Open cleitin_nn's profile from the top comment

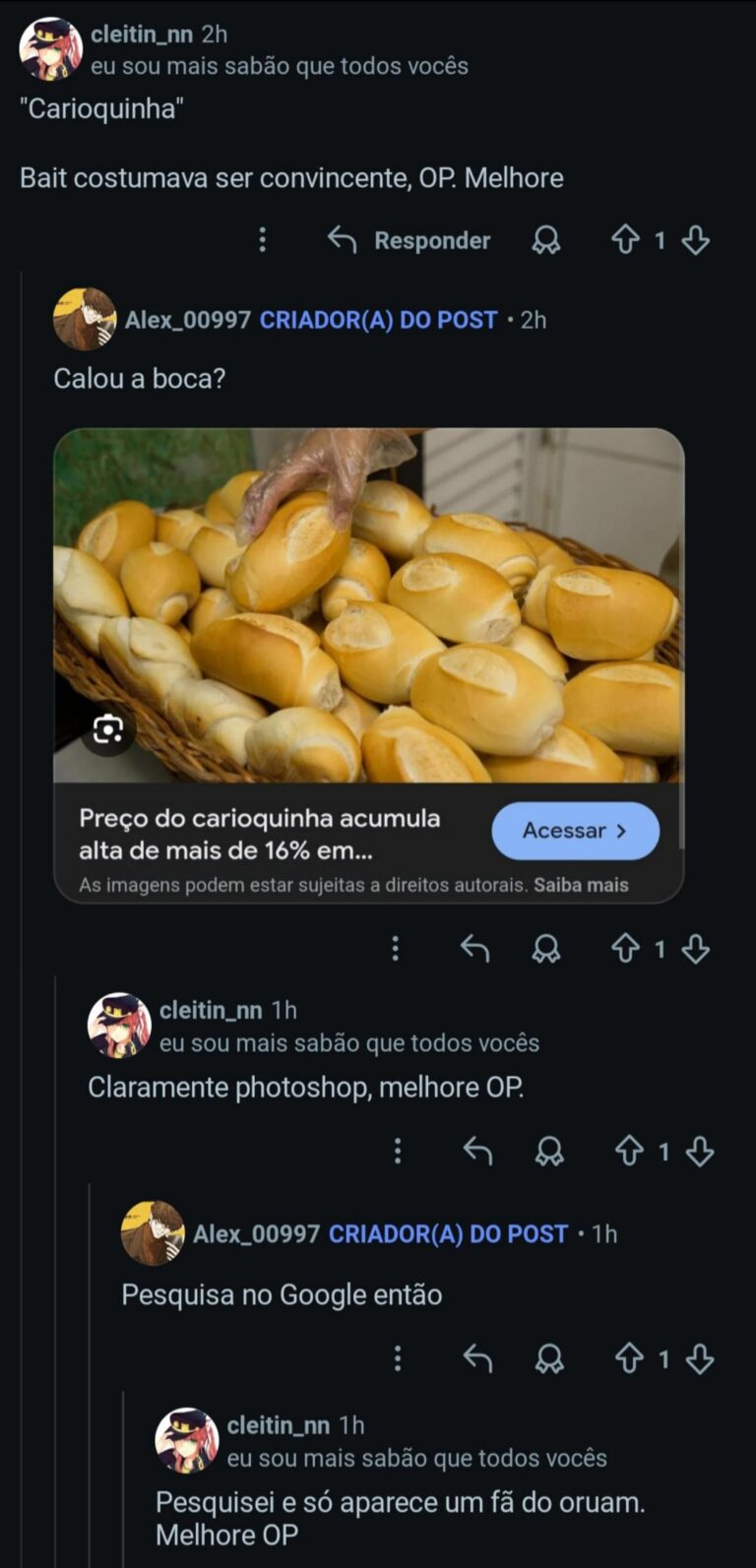pos(140,34)
